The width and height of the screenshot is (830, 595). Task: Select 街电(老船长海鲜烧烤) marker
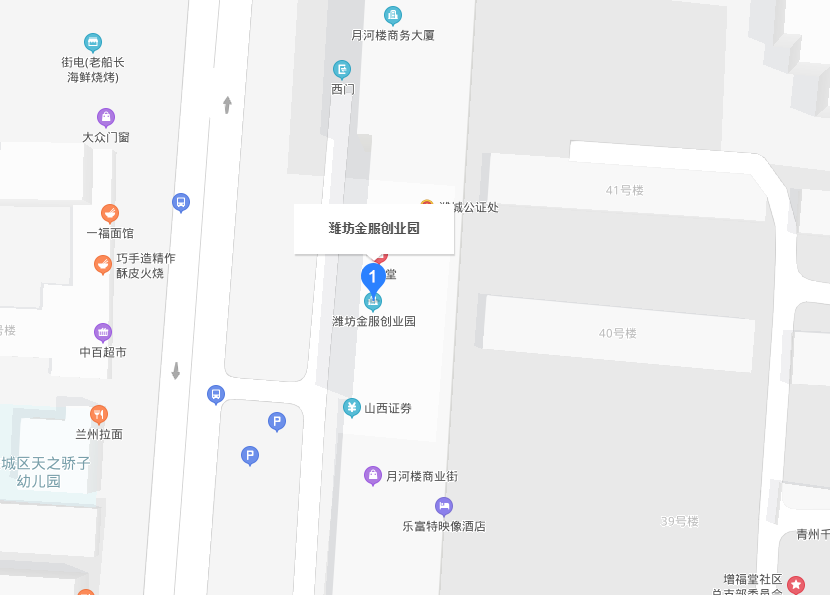point(93,42)
